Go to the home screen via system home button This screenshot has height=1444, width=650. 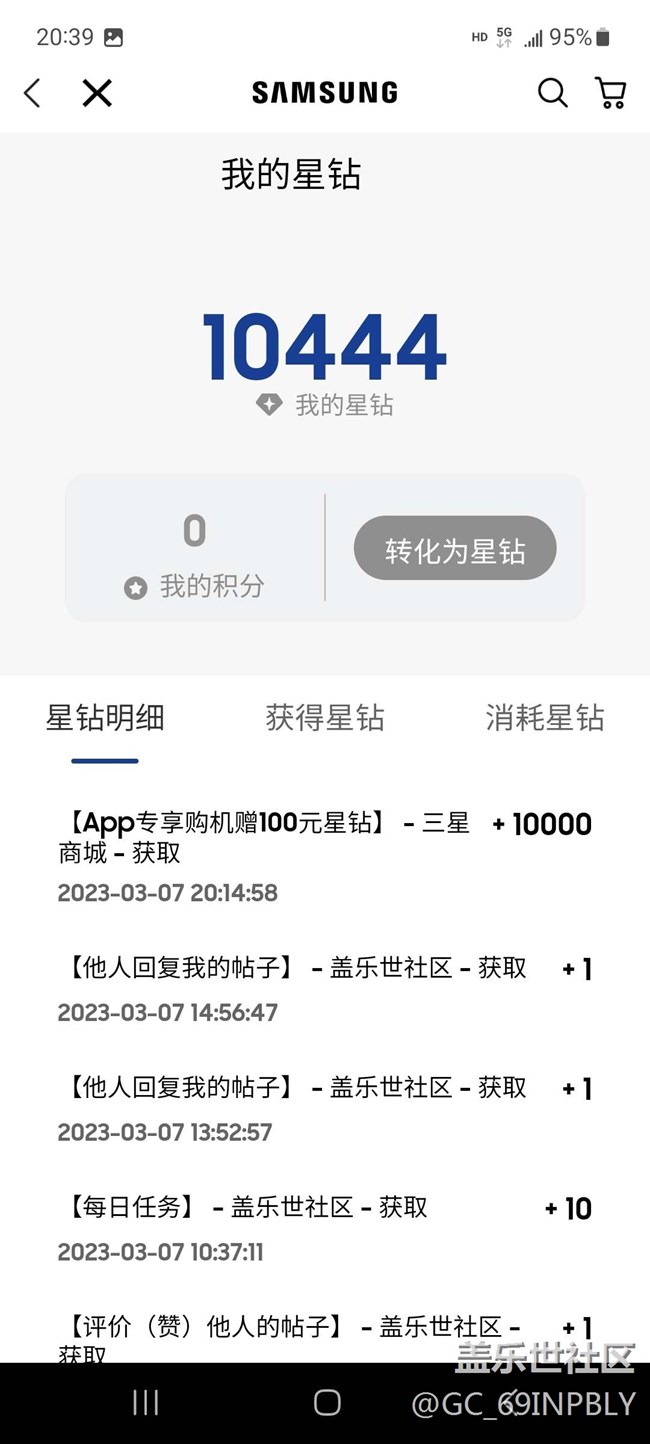coord(327,1403)
